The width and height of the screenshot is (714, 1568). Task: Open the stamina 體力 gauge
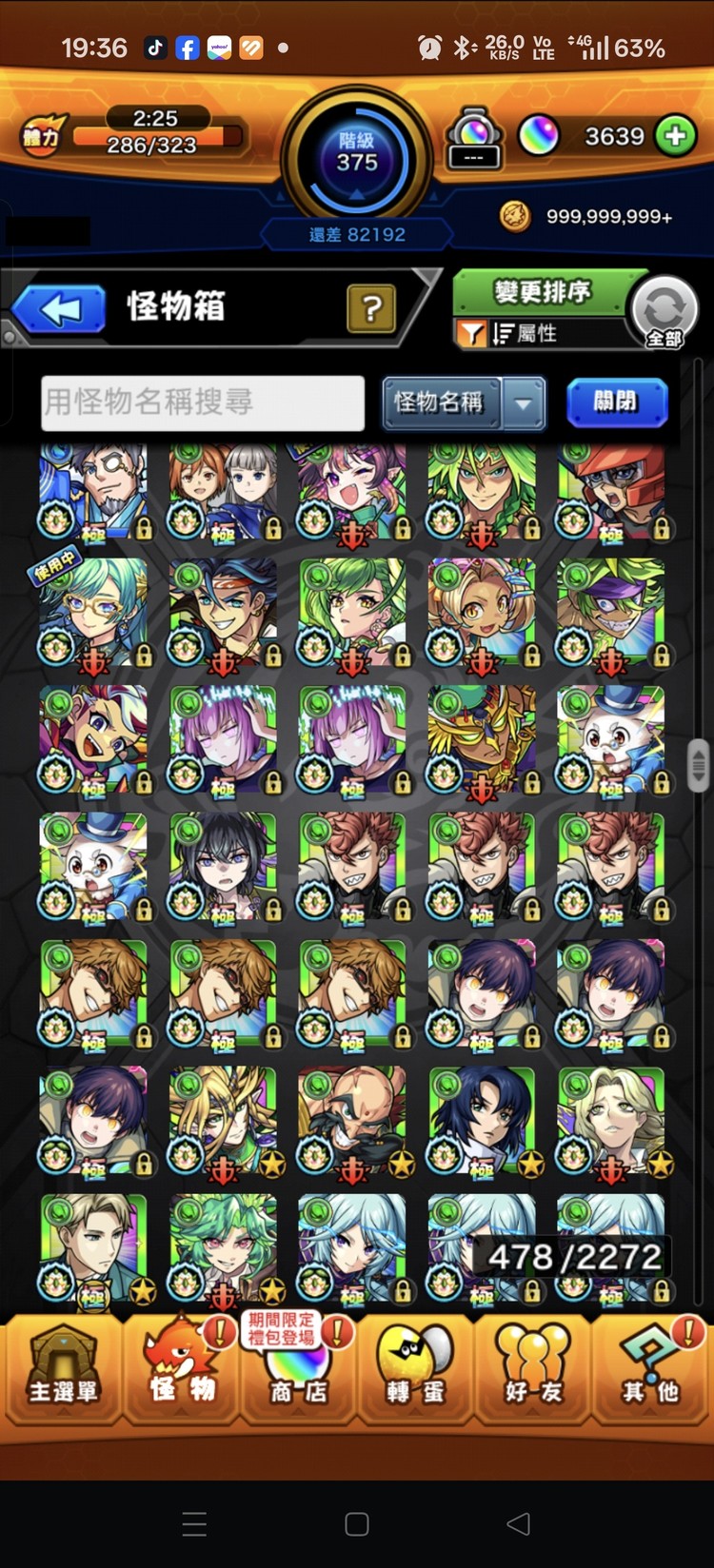tap(133, 135)
